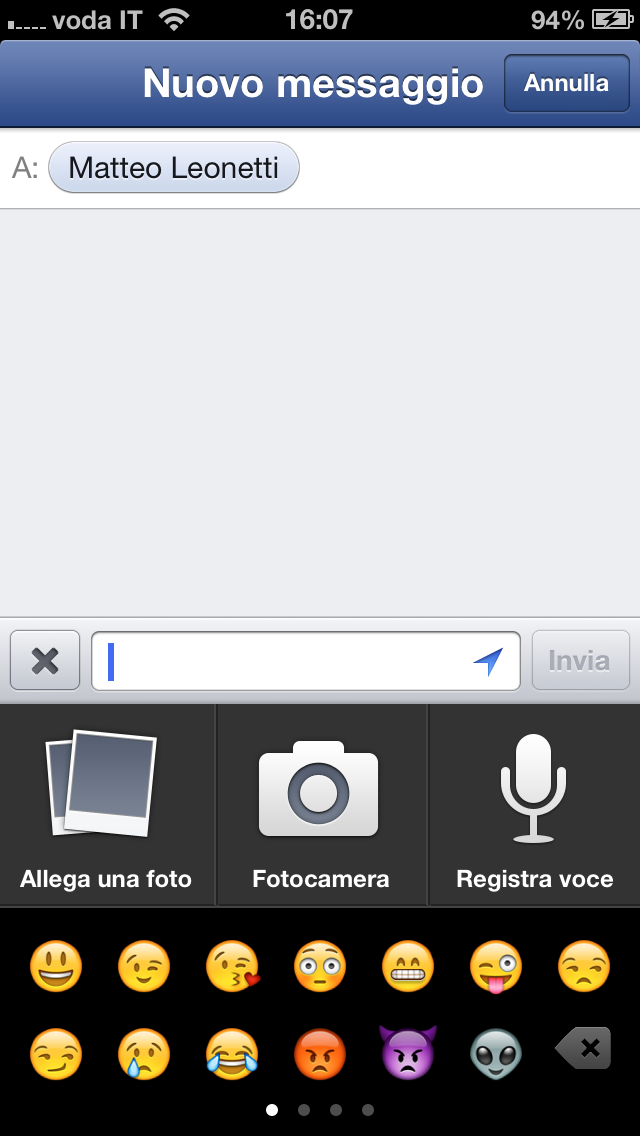Tap the emoji page indicator dots

320,1110
